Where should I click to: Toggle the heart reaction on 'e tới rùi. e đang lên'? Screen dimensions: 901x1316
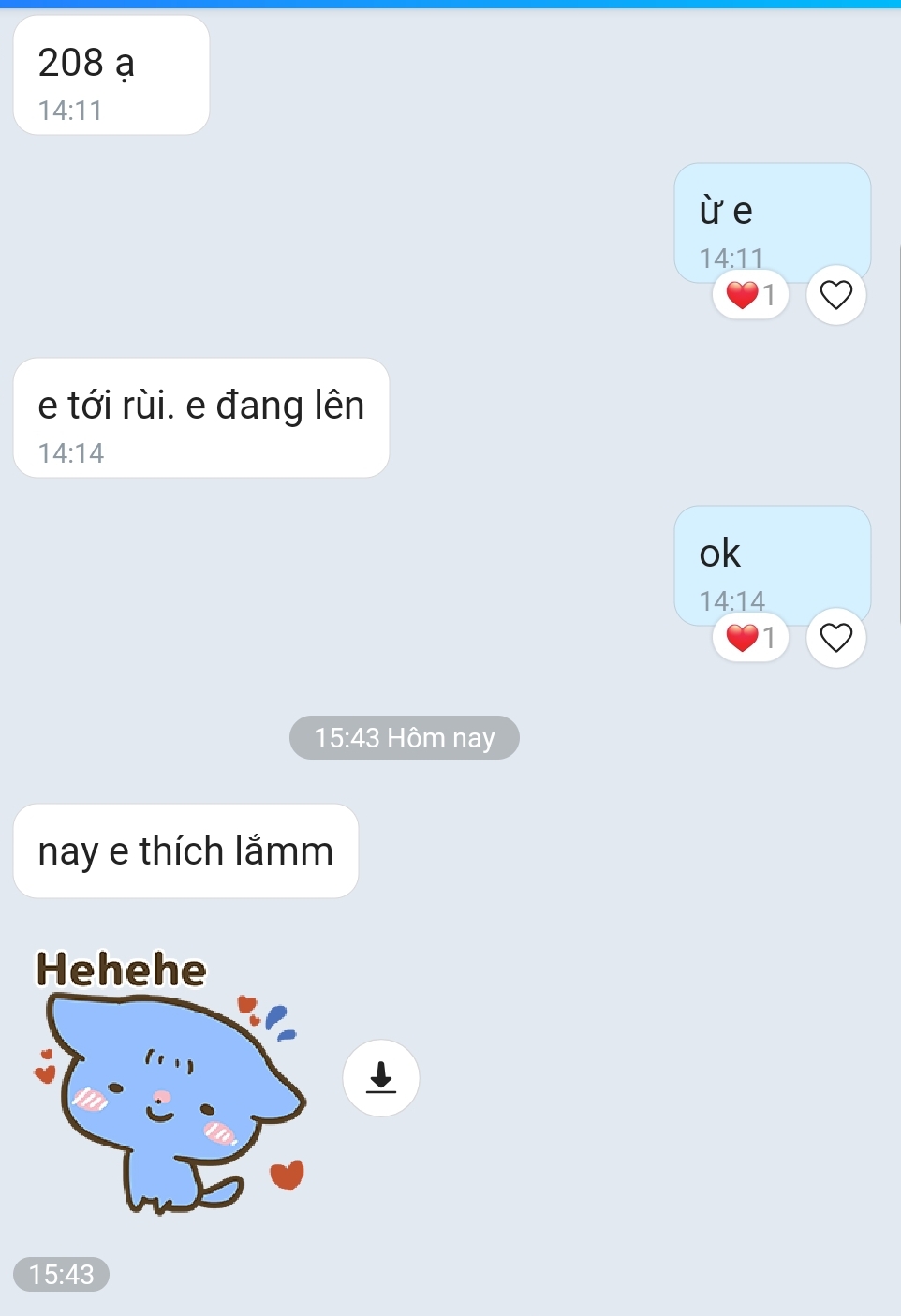click(x=201, y=405)
